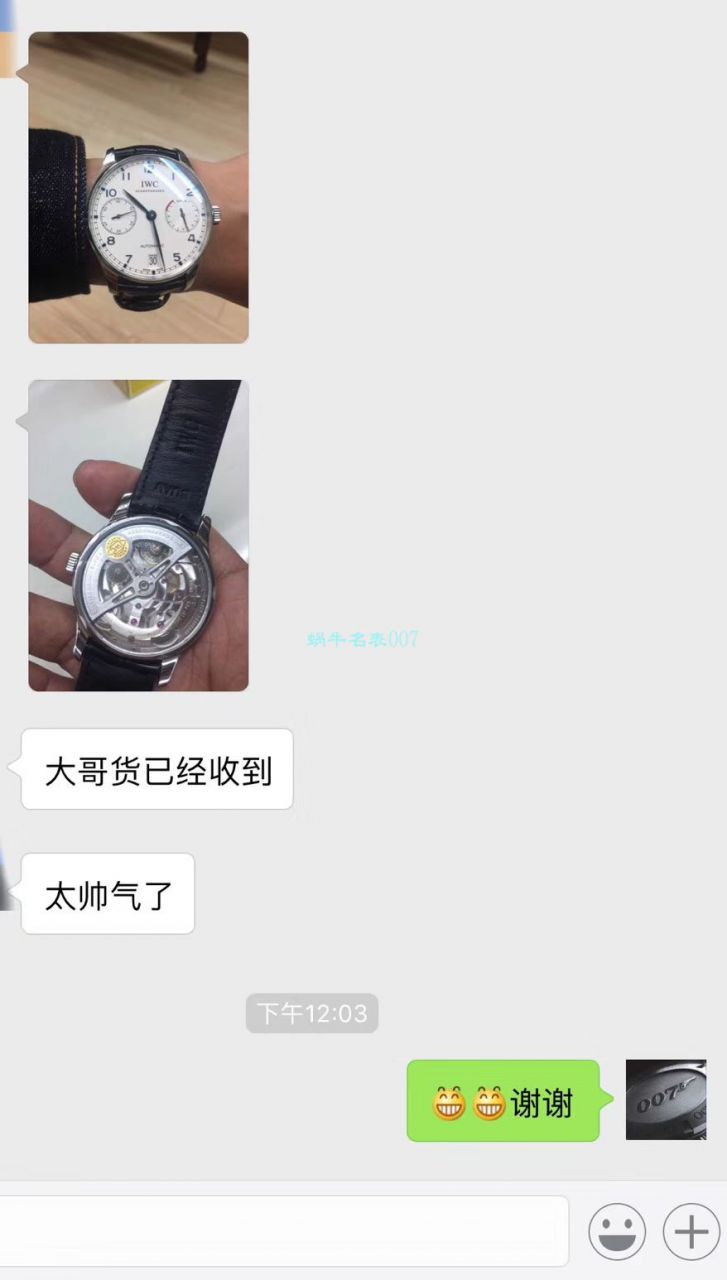The width and height of the screenshot is (727, 1280).
Task: Open own 007 profile avatar
Action: (665, 1100)
